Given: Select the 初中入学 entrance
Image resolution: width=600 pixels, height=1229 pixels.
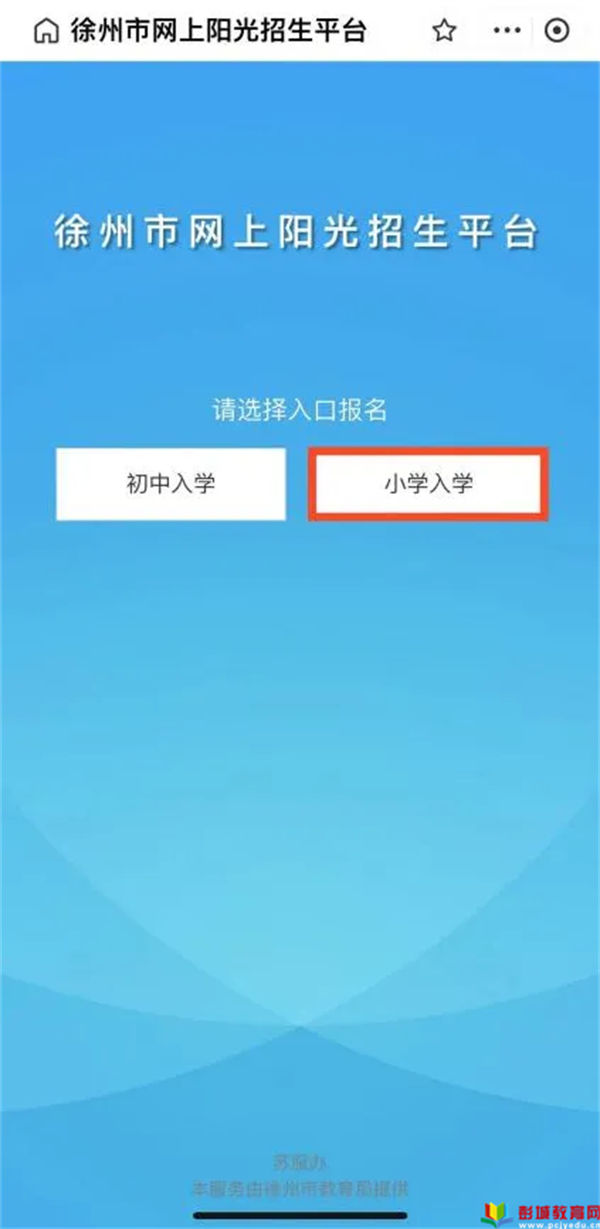Looking at the screenshot, I should coord(170,484).
